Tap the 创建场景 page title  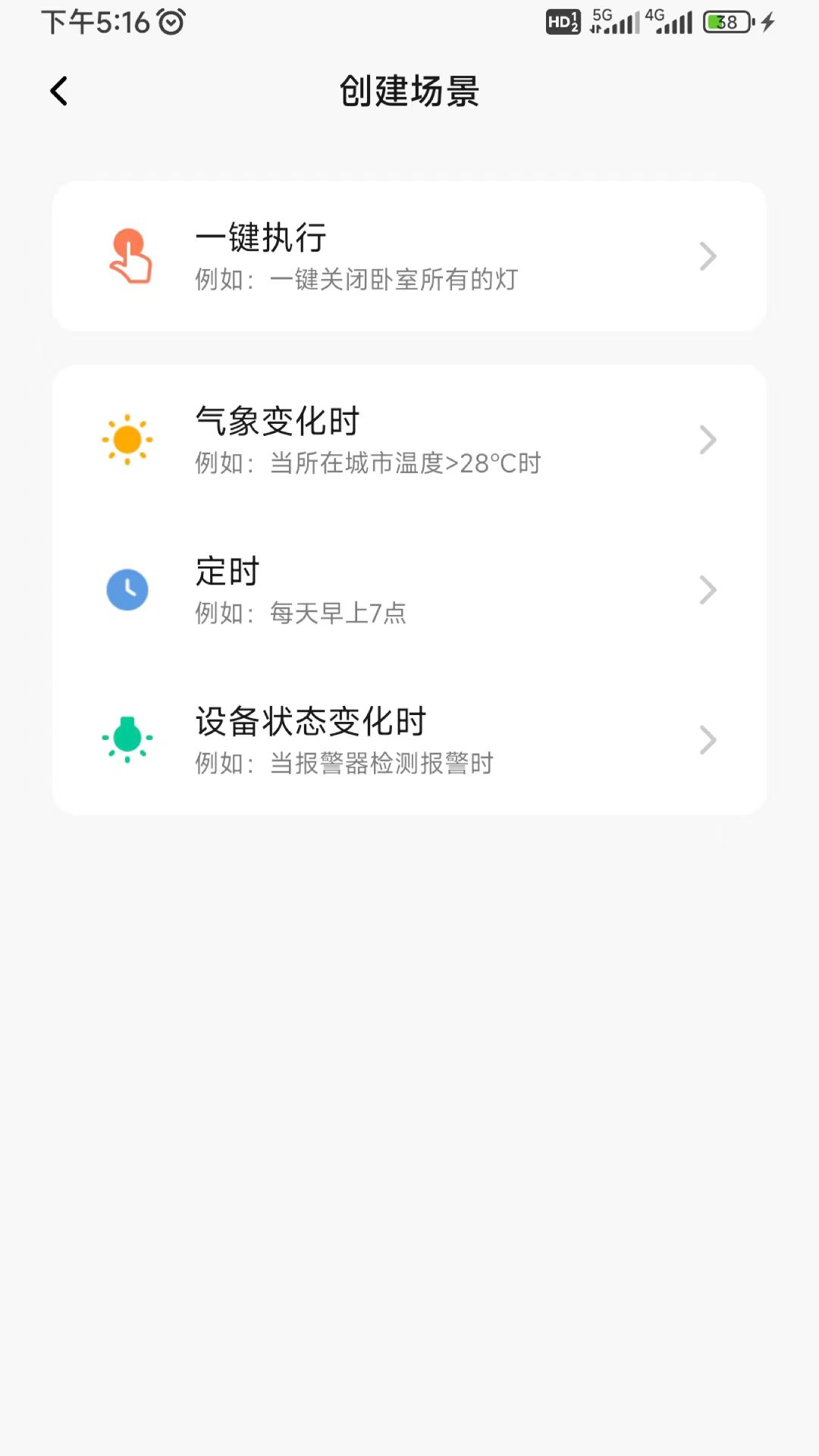pos(409,90)
